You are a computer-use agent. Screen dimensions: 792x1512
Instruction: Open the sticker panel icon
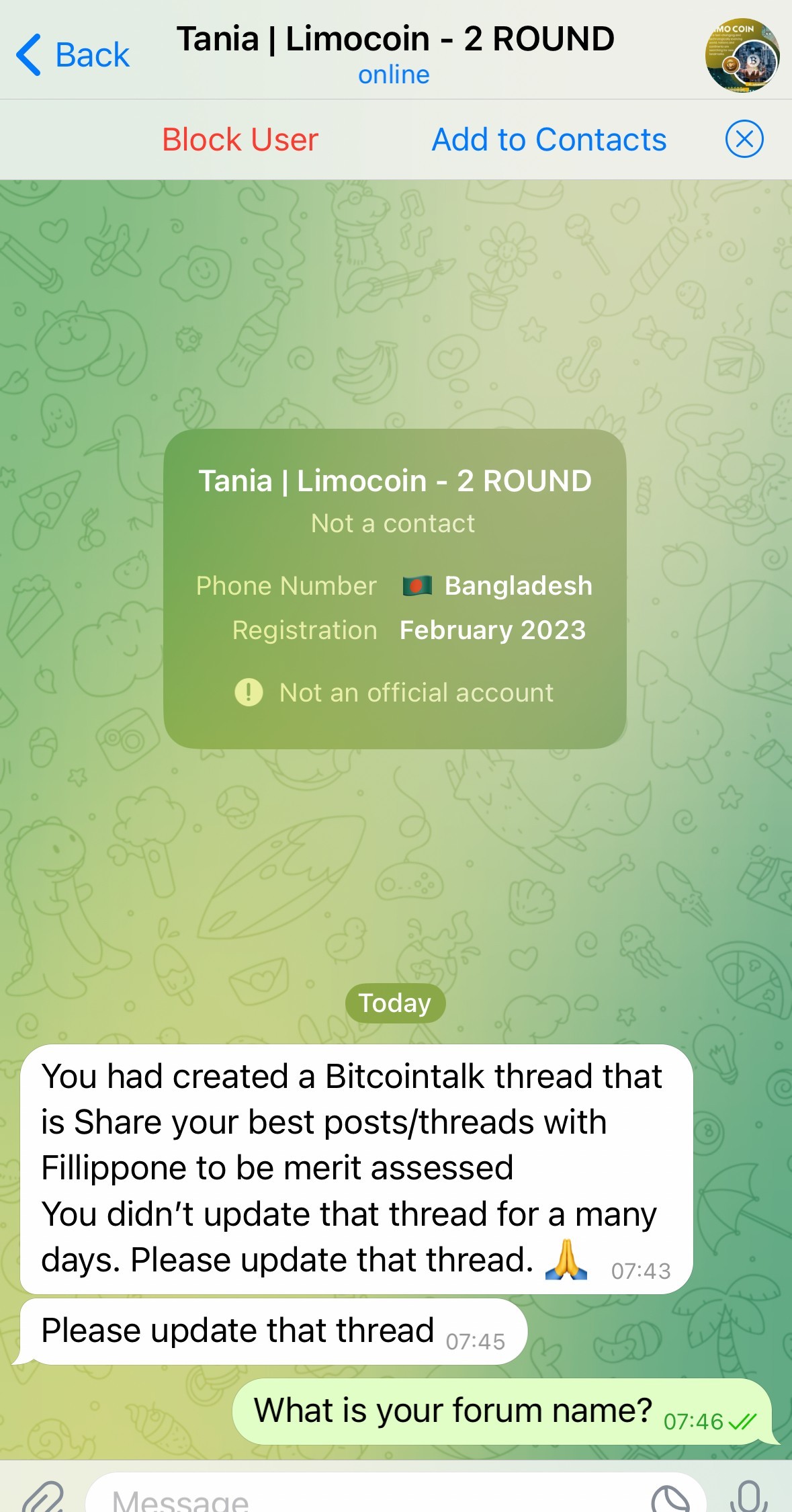[670, 1499]
